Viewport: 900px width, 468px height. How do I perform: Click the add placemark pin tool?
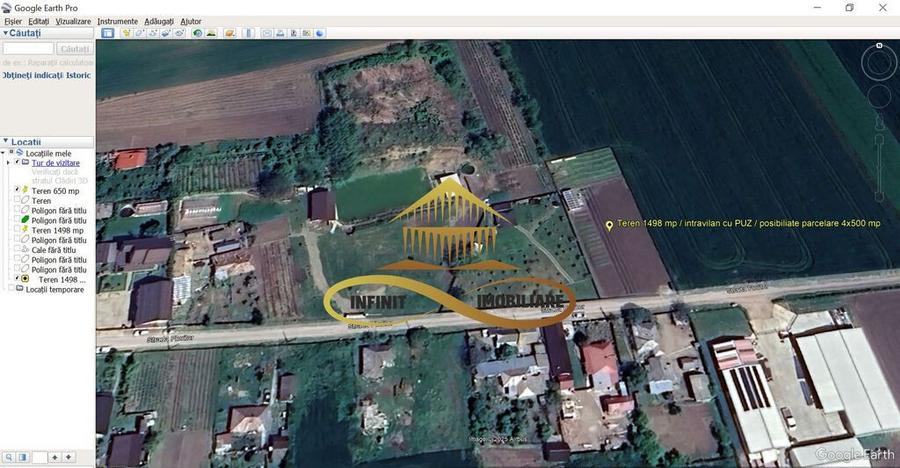click(126, 33)
